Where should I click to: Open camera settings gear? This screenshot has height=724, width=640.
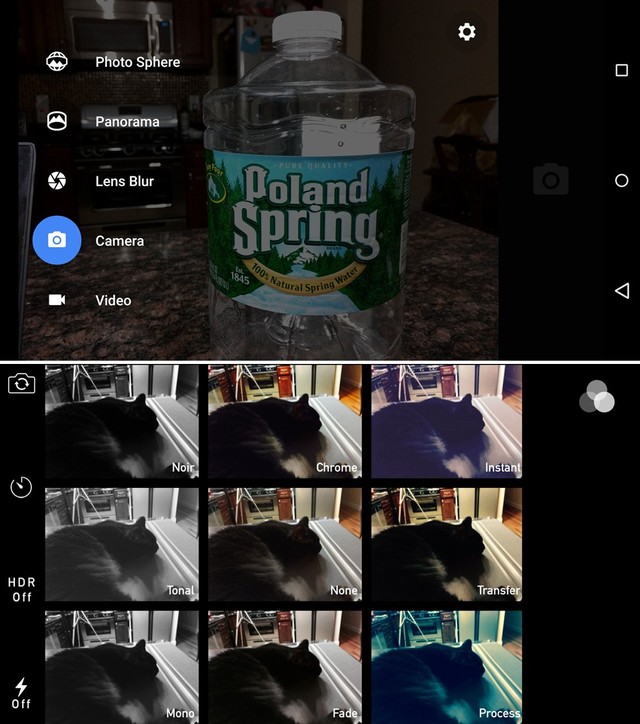pyautogui.click(x=467, y=32)
